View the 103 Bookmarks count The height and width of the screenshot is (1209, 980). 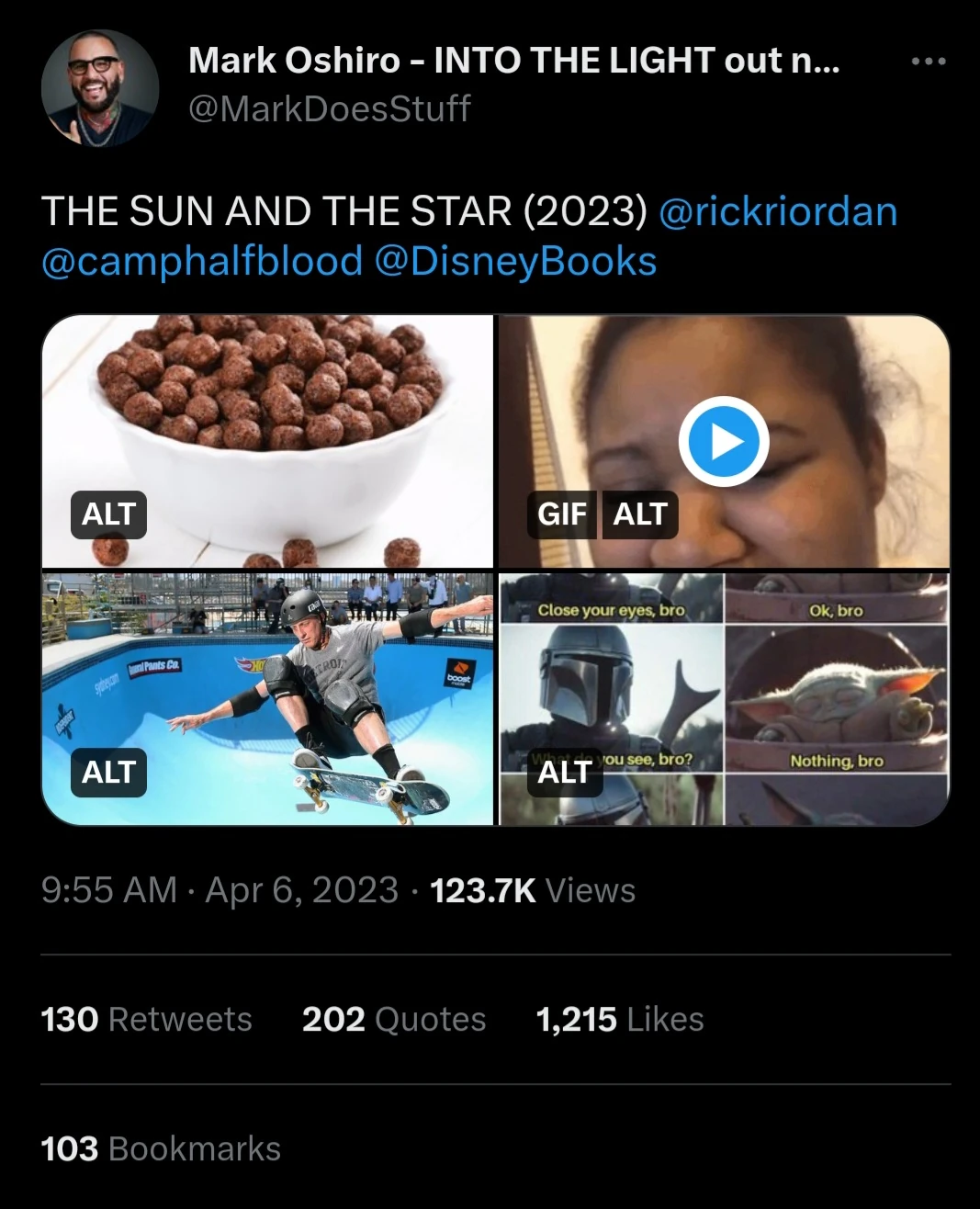coord(161,1148)
